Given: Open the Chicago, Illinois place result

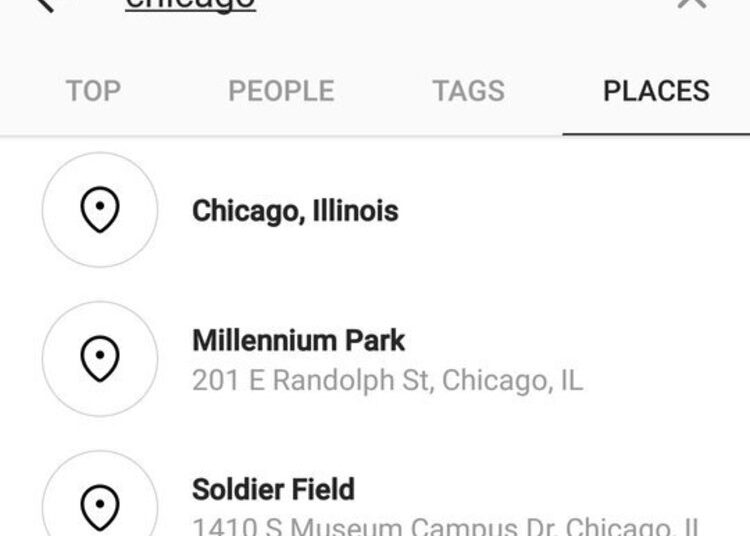Looking at the screenshot, I should (x=295, y=211).
